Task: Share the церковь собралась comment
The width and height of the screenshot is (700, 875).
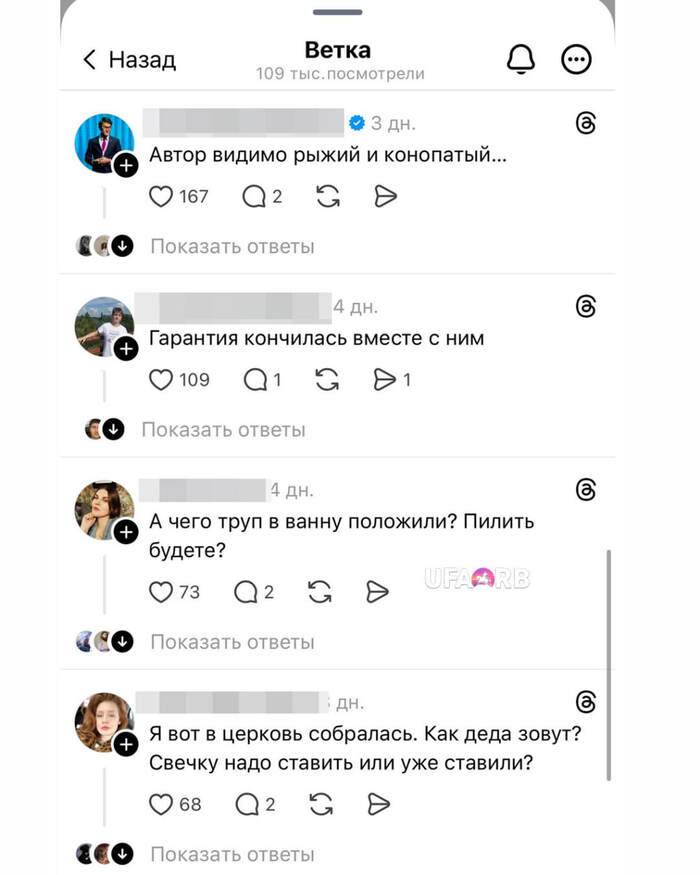Action: (x=377, y=804)
